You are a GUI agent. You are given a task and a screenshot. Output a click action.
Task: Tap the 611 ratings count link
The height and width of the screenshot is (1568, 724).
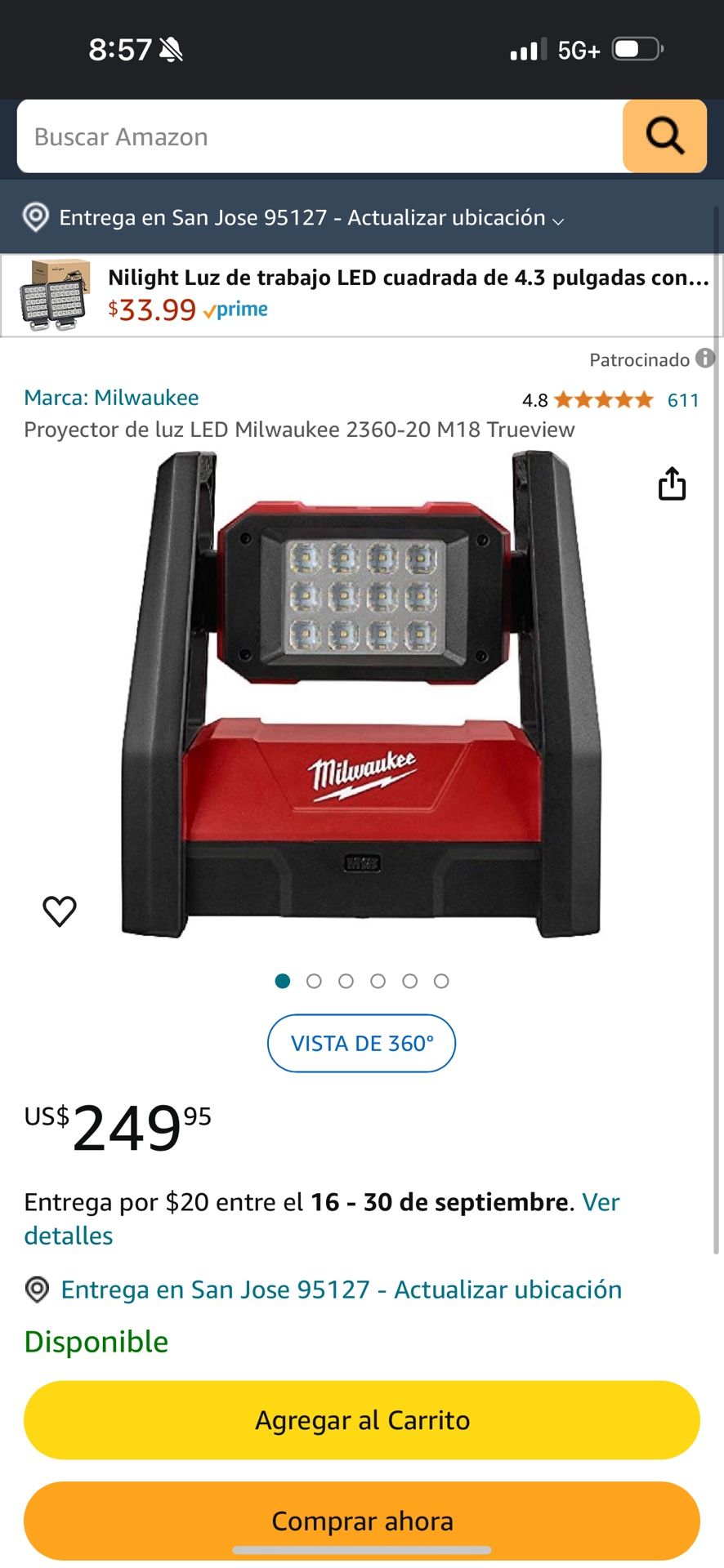click(x=685, y=399)
